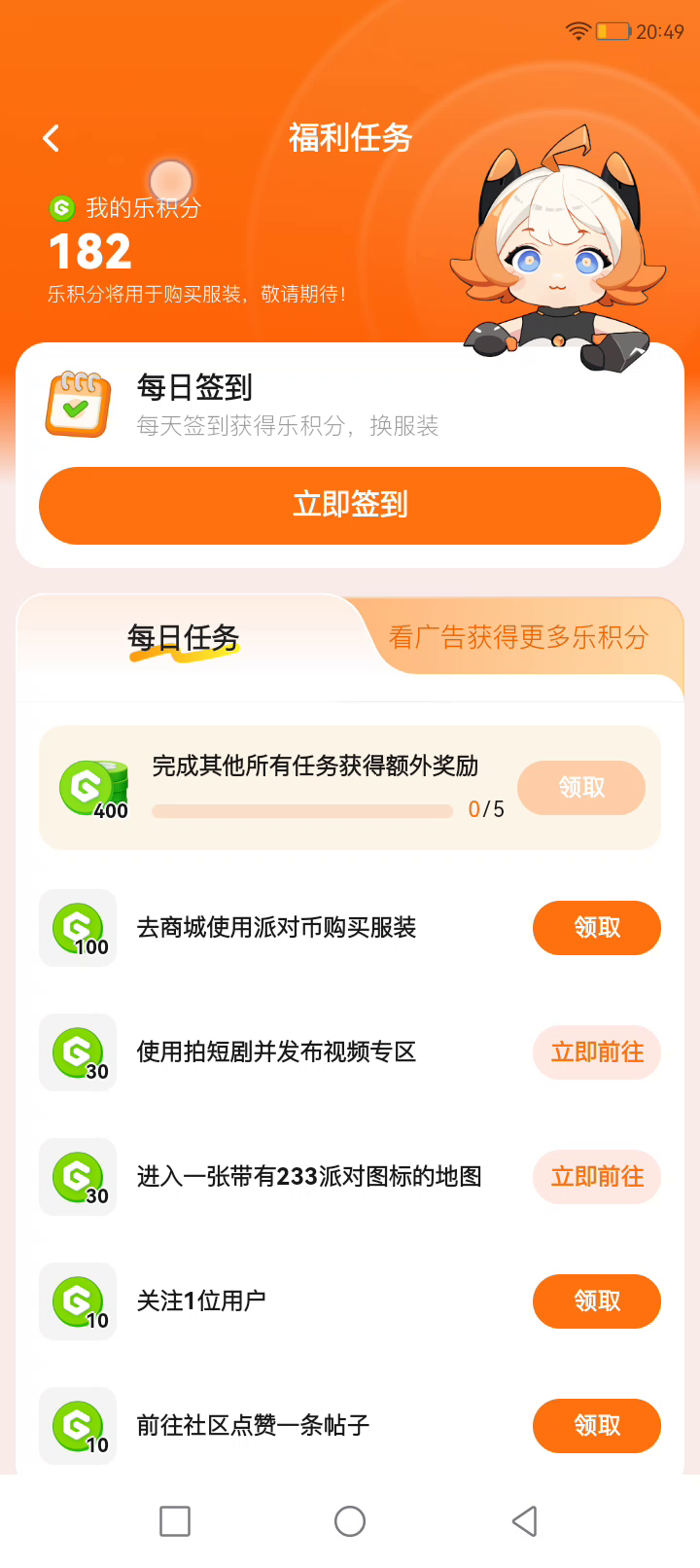Switch to the 每日任务 tab
700x1568 pixels.
tap(184, 638)
